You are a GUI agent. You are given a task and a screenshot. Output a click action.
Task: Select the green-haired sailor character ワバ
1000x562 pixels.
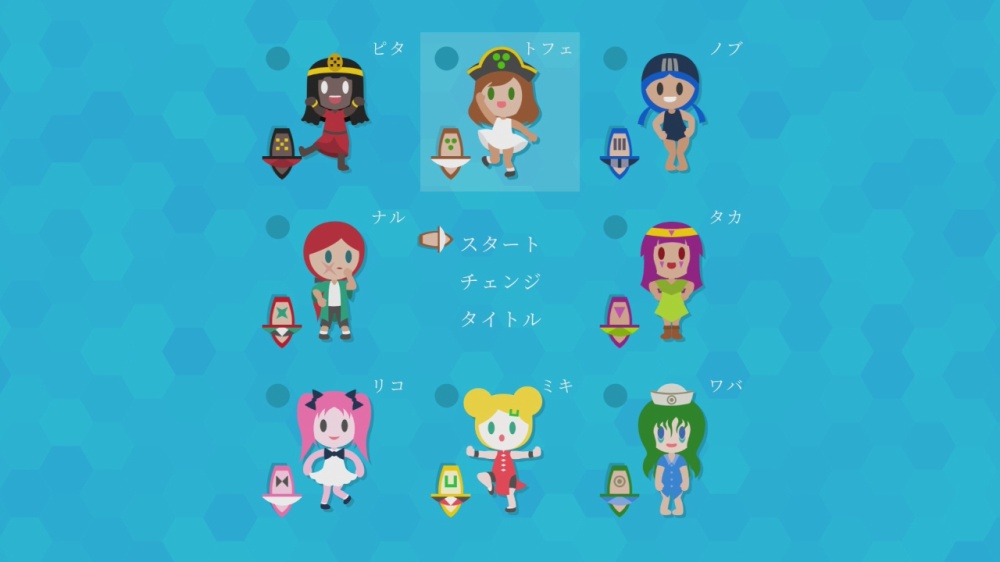[x=672, y=450]
